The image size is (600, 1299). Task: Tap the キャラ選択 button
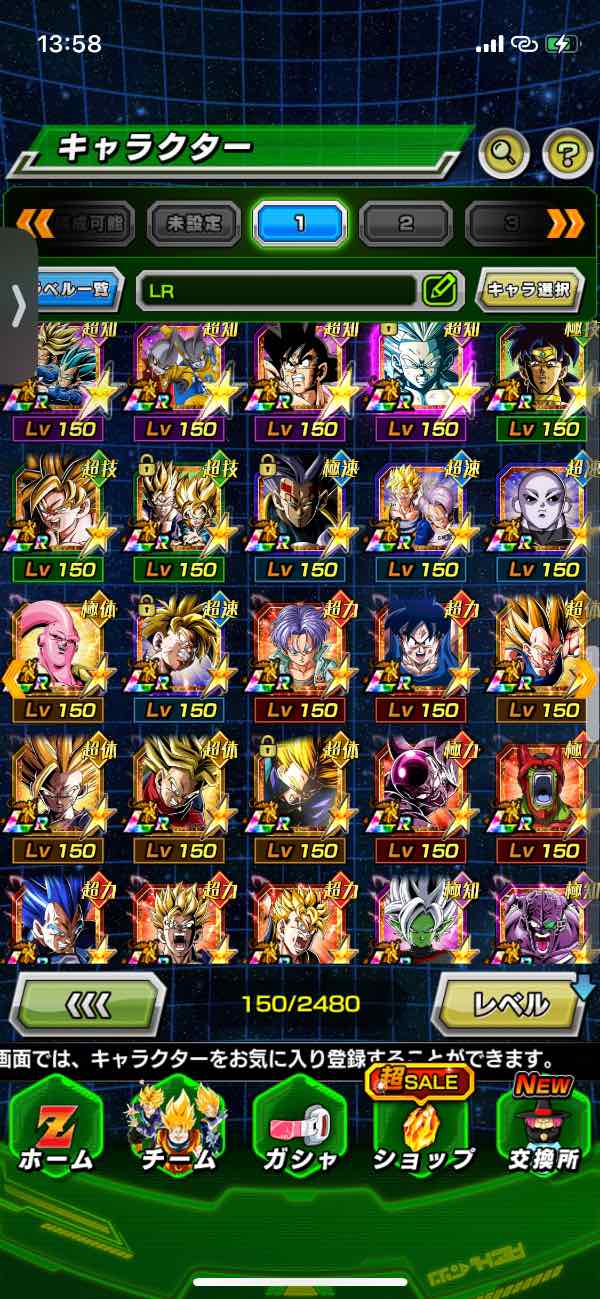coord(529,290)
